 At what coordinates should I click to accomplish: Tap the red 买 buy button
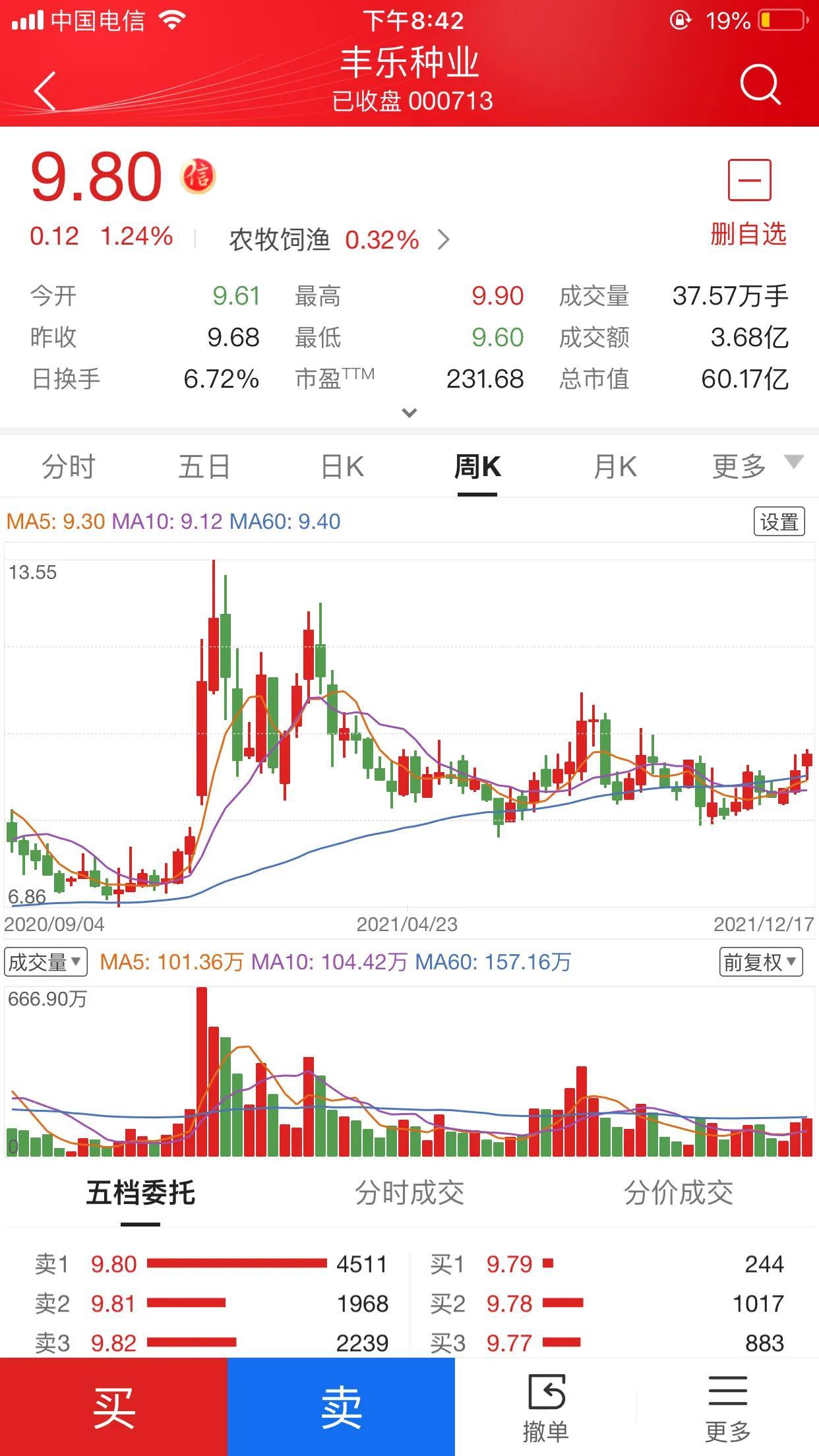click(x=113, y=1407)
